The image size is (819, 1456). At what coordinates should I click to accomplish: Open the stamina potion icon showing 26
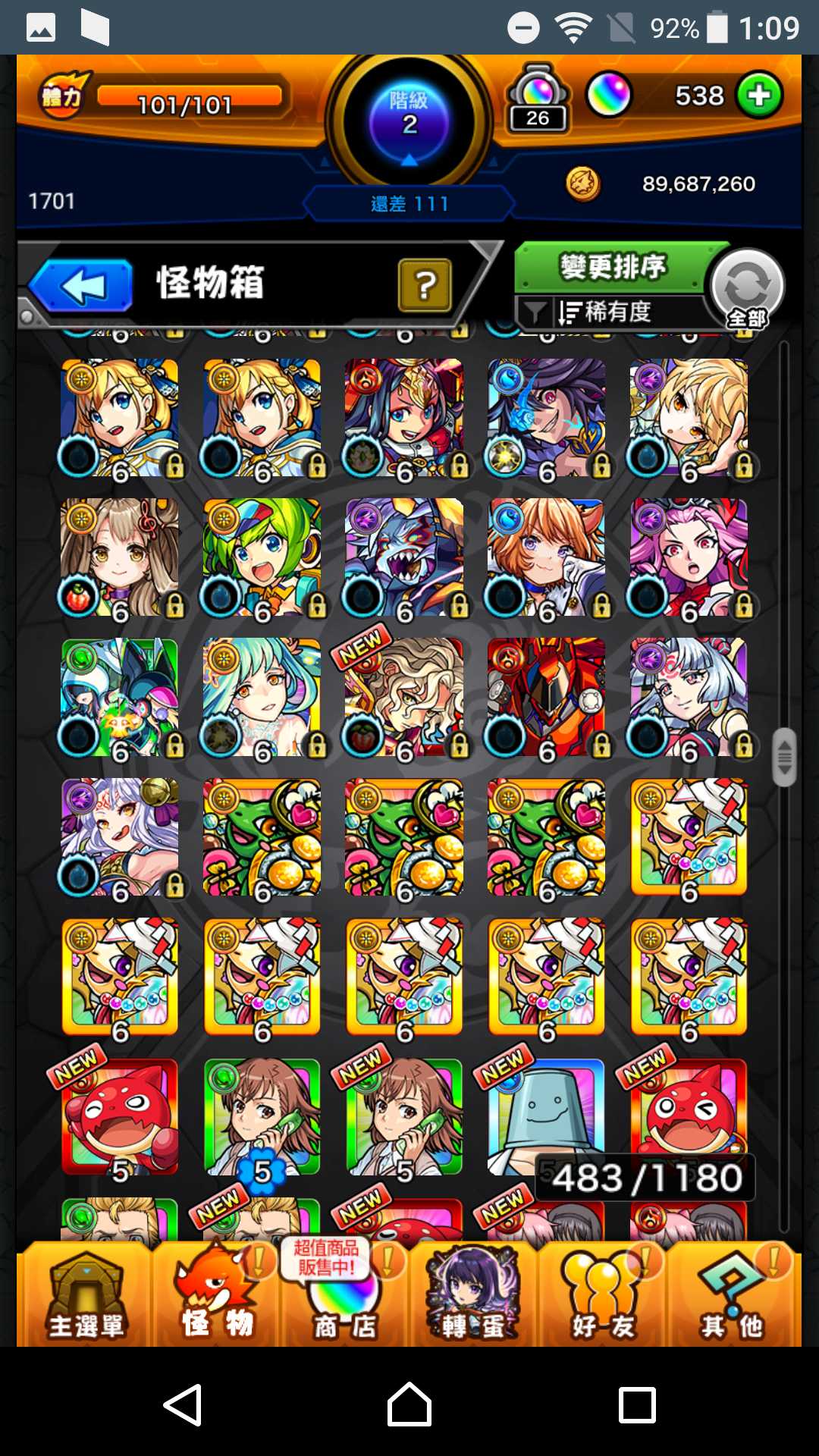pos(538,97)
